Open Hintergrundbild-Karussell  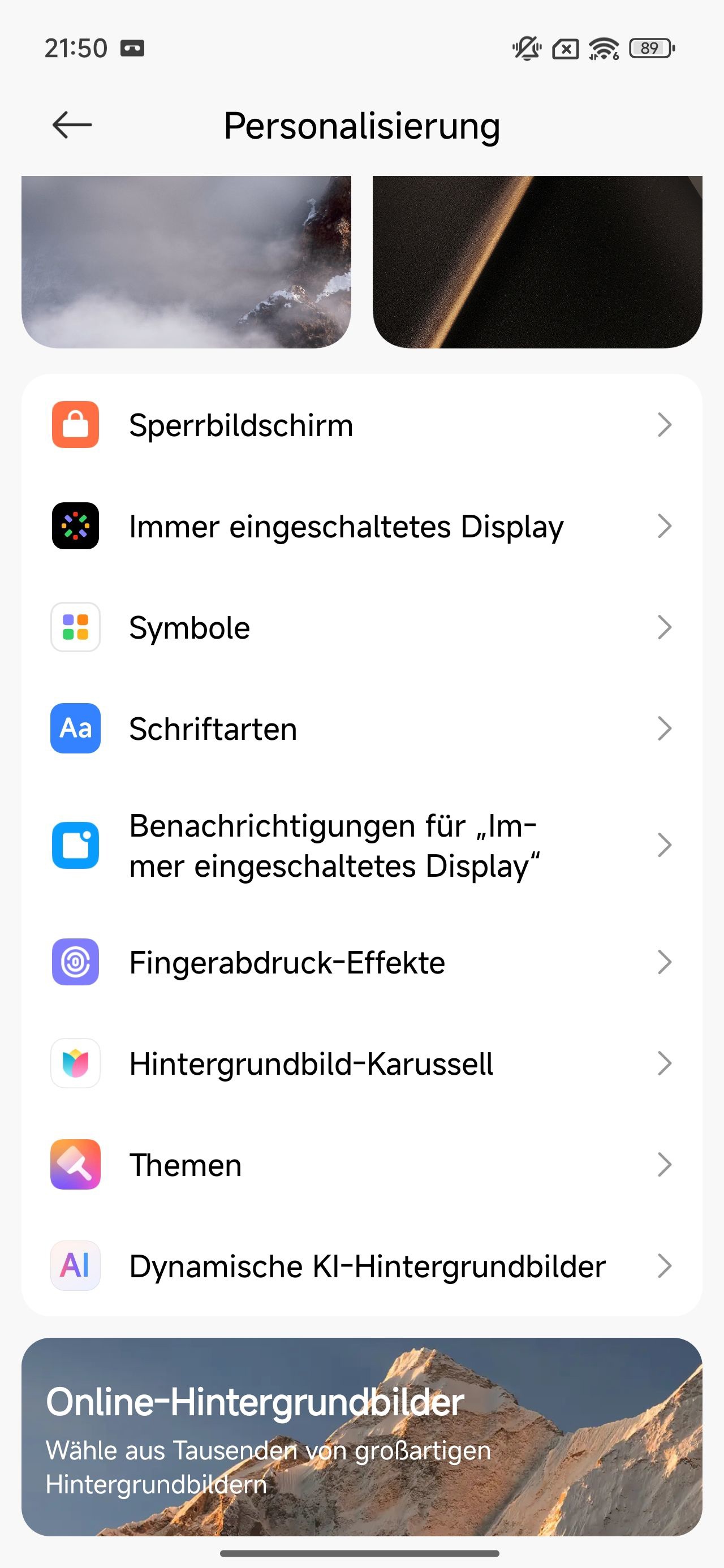[x=361, y=1063]
